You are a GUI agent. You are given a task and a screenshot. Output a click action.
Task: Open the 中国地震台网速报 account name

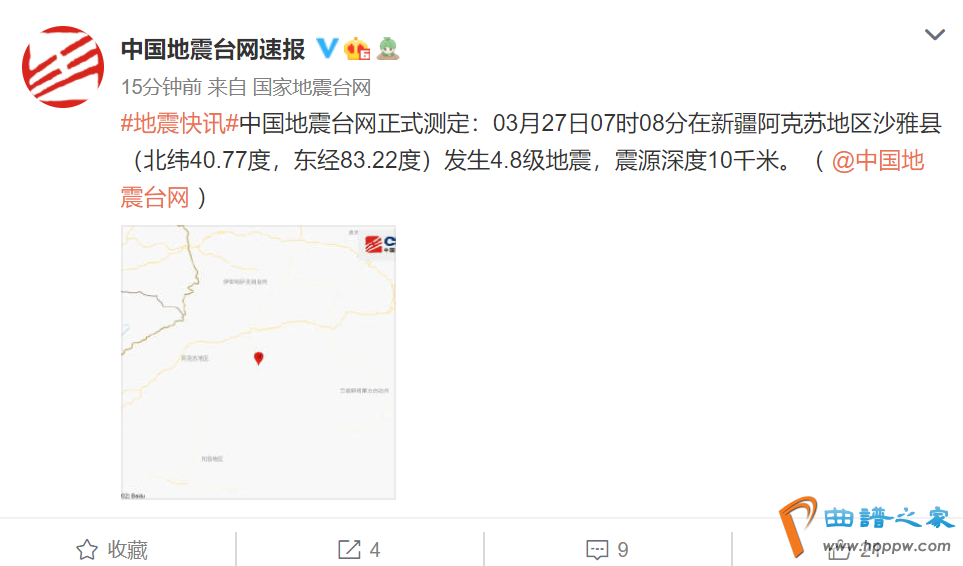(x=212, y=49)
